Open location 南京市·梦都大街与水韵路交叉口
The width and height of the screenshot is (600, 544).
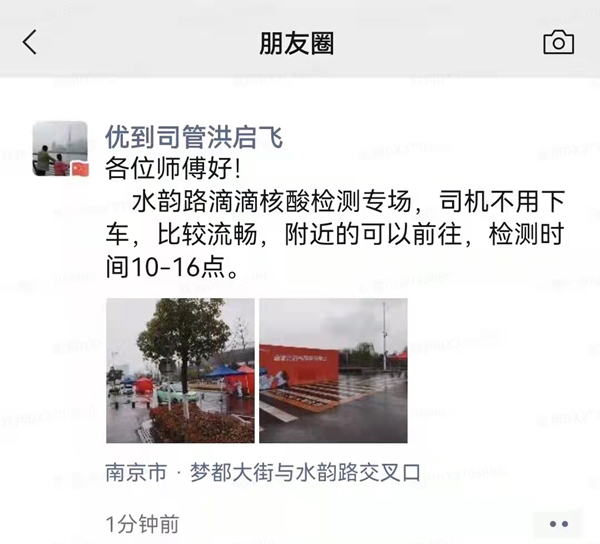263,472
